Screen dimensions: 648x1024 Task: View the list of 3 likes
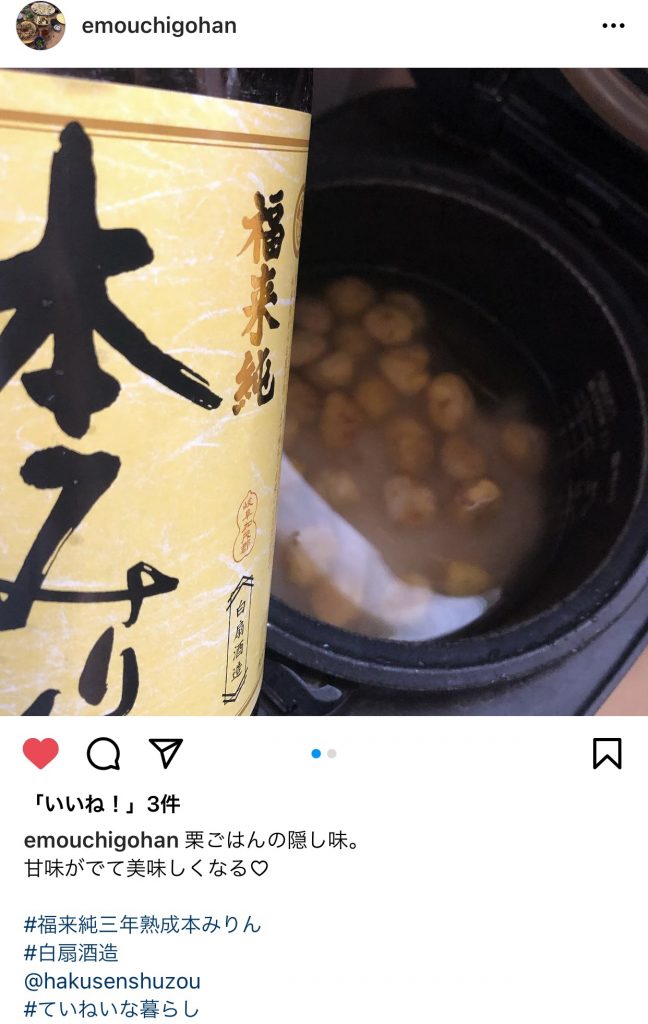pyautogui.click(x=101, y=804)
